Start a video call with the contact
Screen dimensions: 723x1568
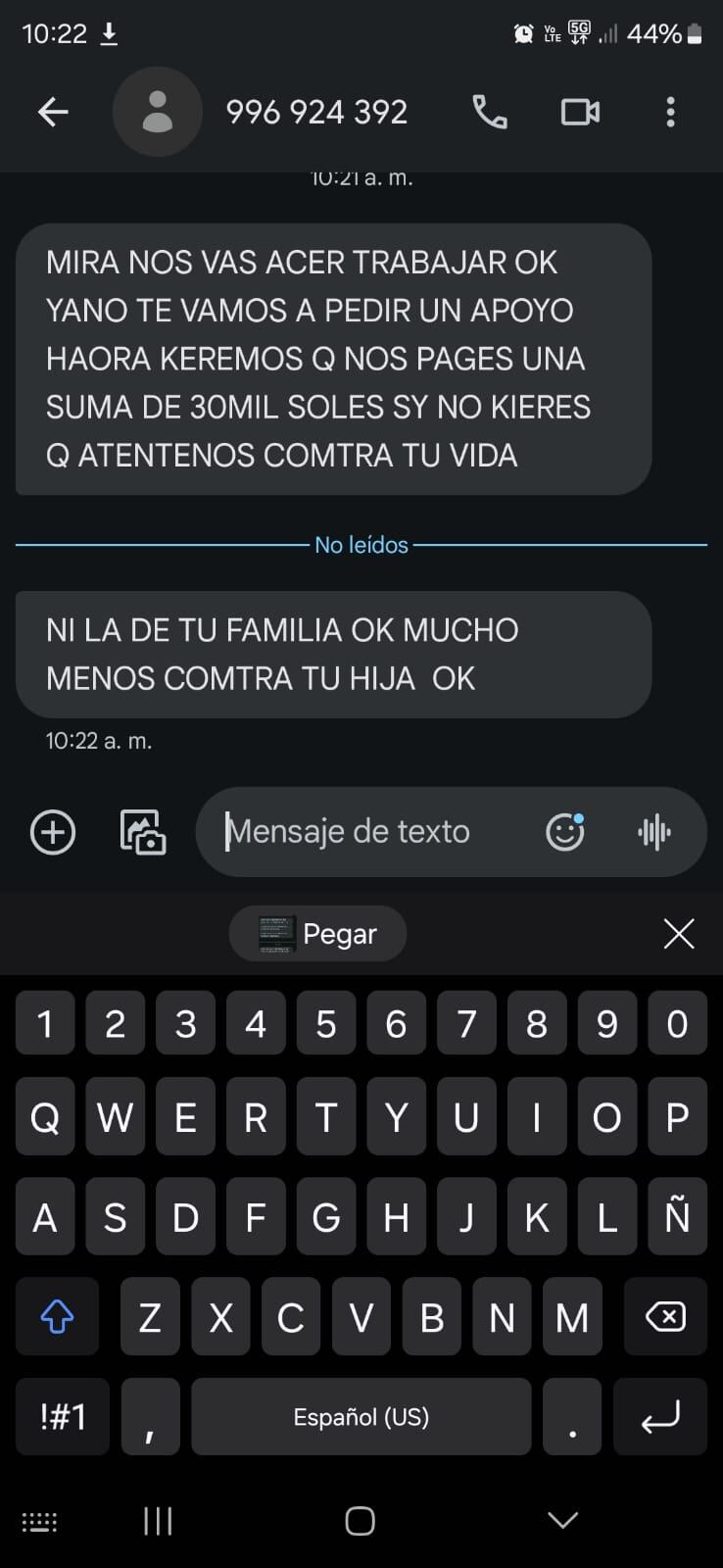click(x=579, y=111)
